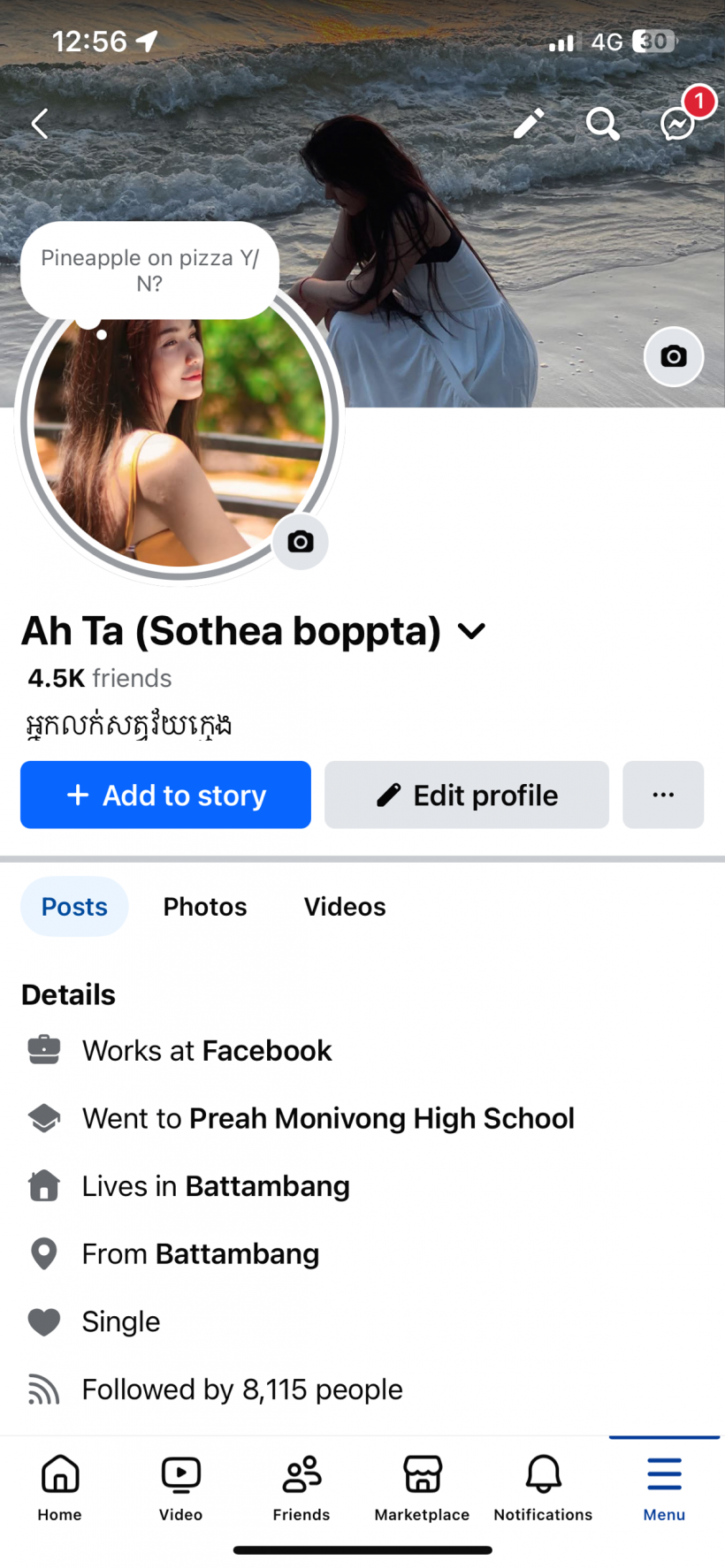
Task: View the 4.5K friends list
Action: point(100,678)
